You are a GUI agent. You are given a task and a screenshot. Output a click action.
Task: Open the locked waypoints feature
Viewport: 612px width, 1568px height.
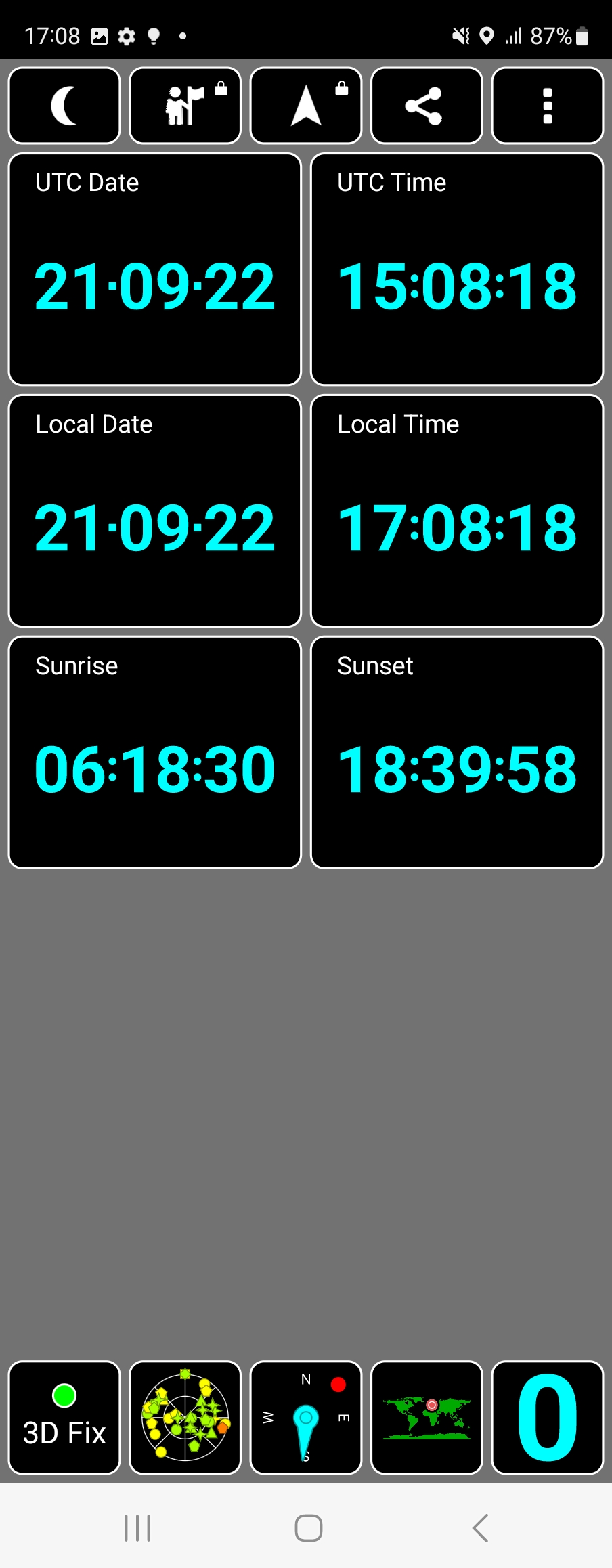click(x=185, y=106)
